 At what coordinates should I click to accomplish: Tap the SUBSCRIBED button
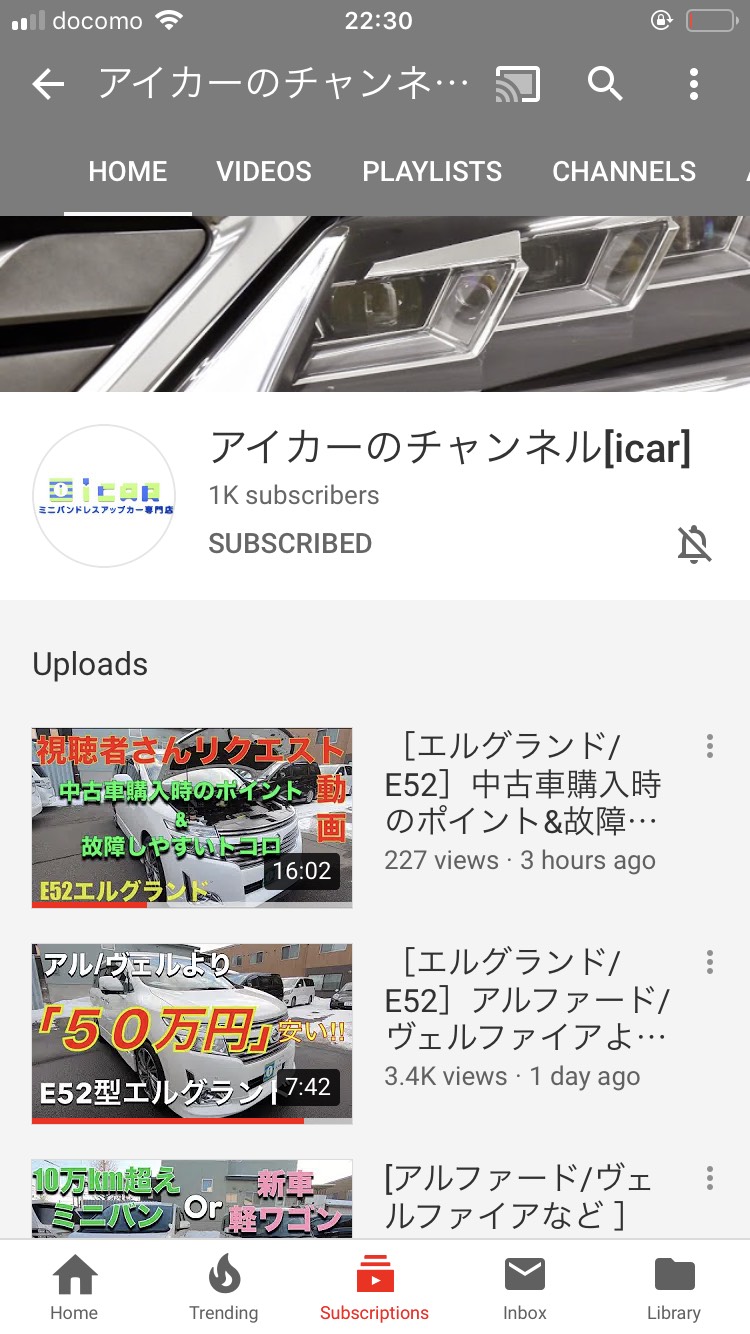290,543
